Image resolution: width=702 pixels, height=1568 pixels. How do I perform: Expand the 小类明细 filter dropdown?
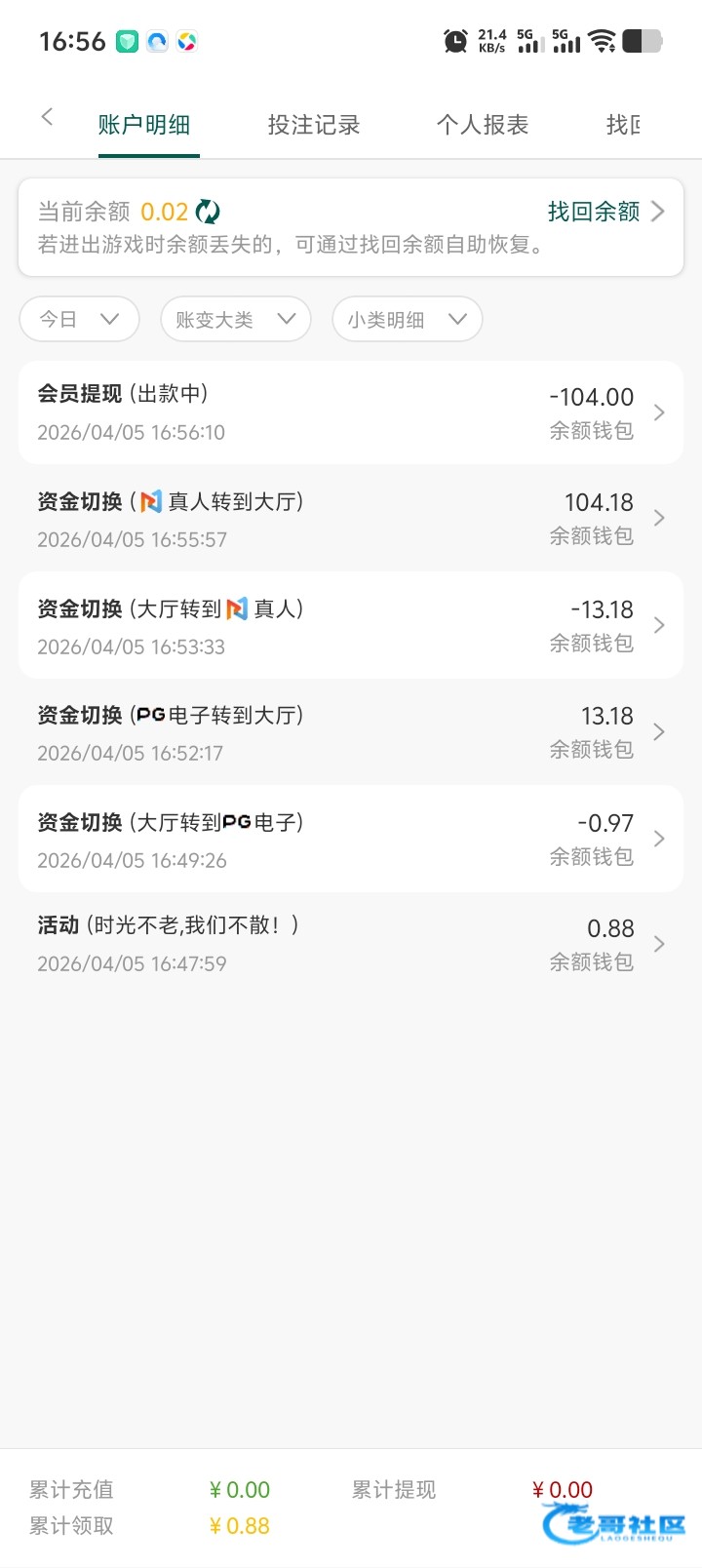407,319
